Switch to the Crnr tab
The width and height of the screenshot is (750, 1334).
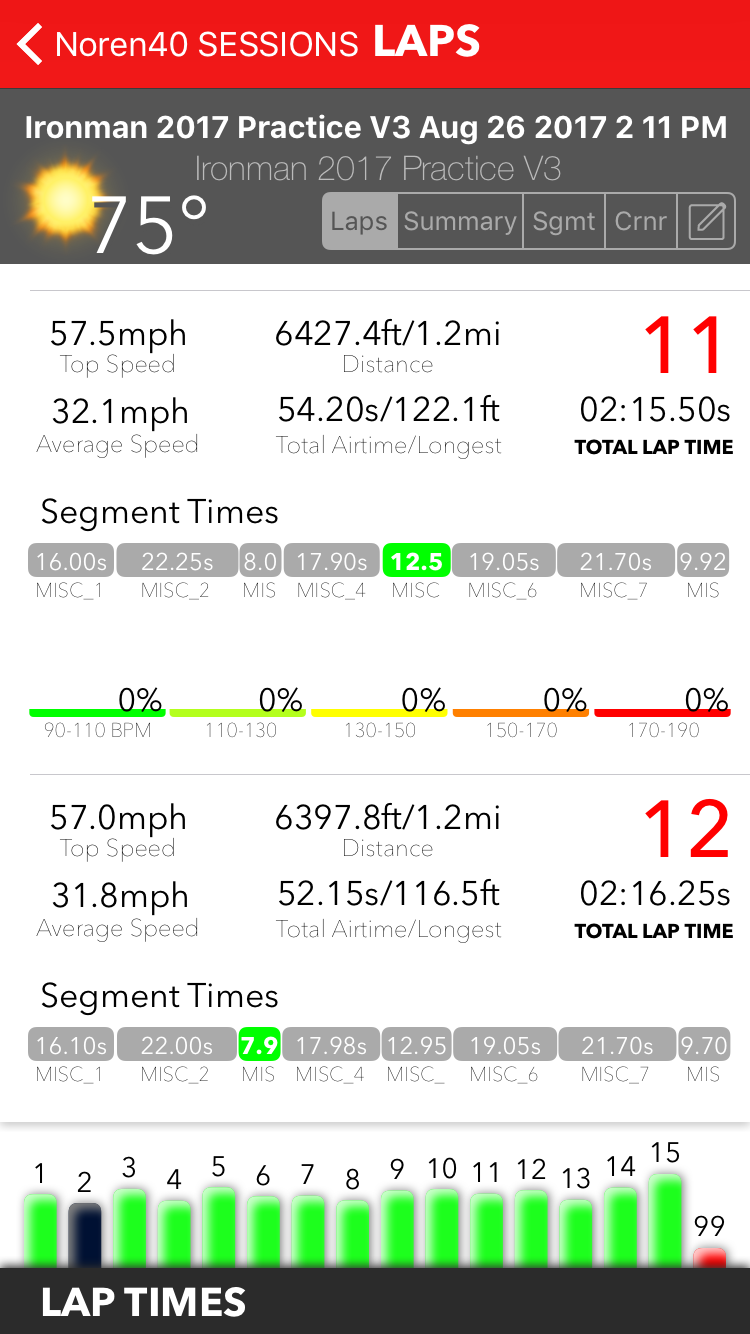click(640, 221)
